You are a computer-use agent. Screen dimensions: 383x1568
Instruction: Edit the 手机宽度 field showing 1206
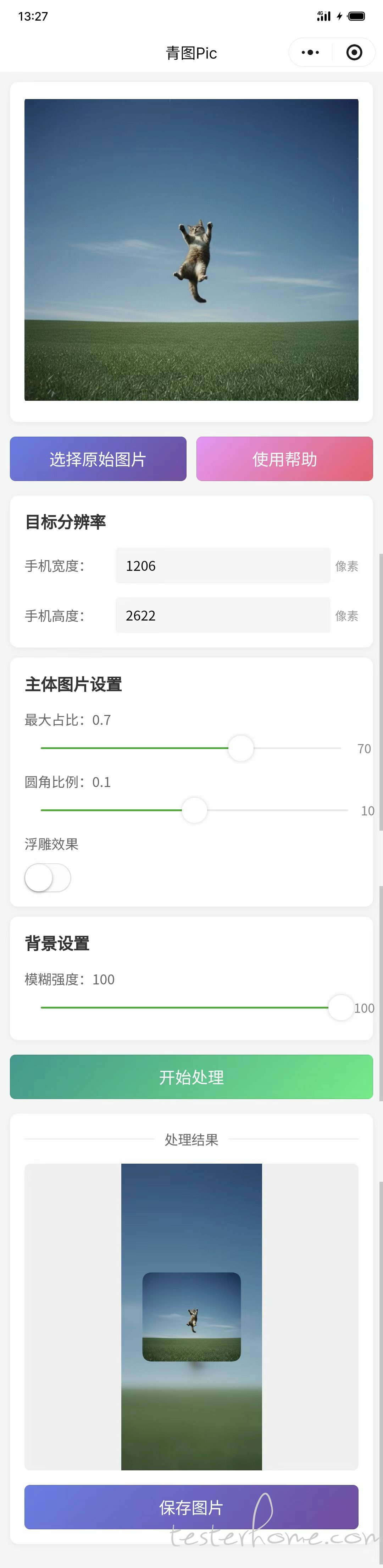tap(222, 566)
